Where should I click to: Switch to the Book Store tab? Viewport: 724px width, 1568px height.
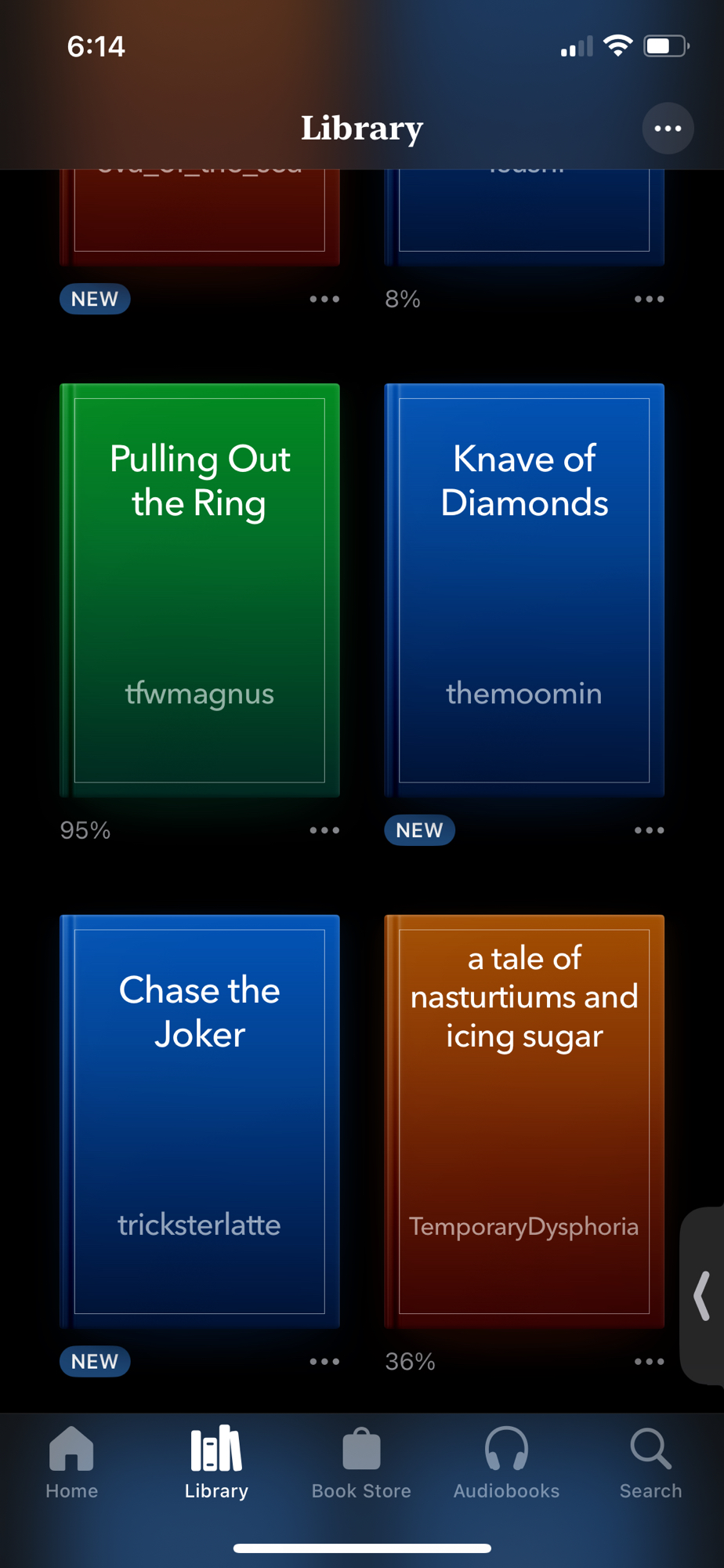click(361, 1462)
